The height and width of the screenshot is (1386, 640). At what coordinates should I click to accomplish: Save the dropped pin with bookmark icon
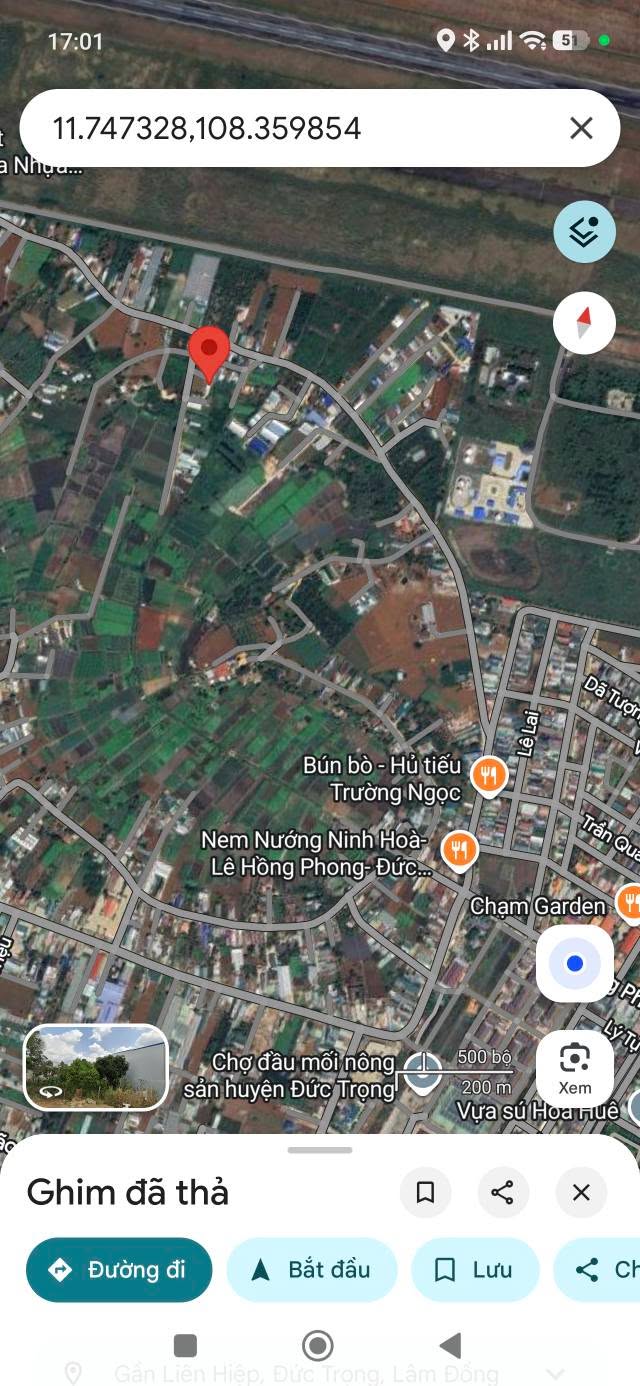[x=425, y=1192]
